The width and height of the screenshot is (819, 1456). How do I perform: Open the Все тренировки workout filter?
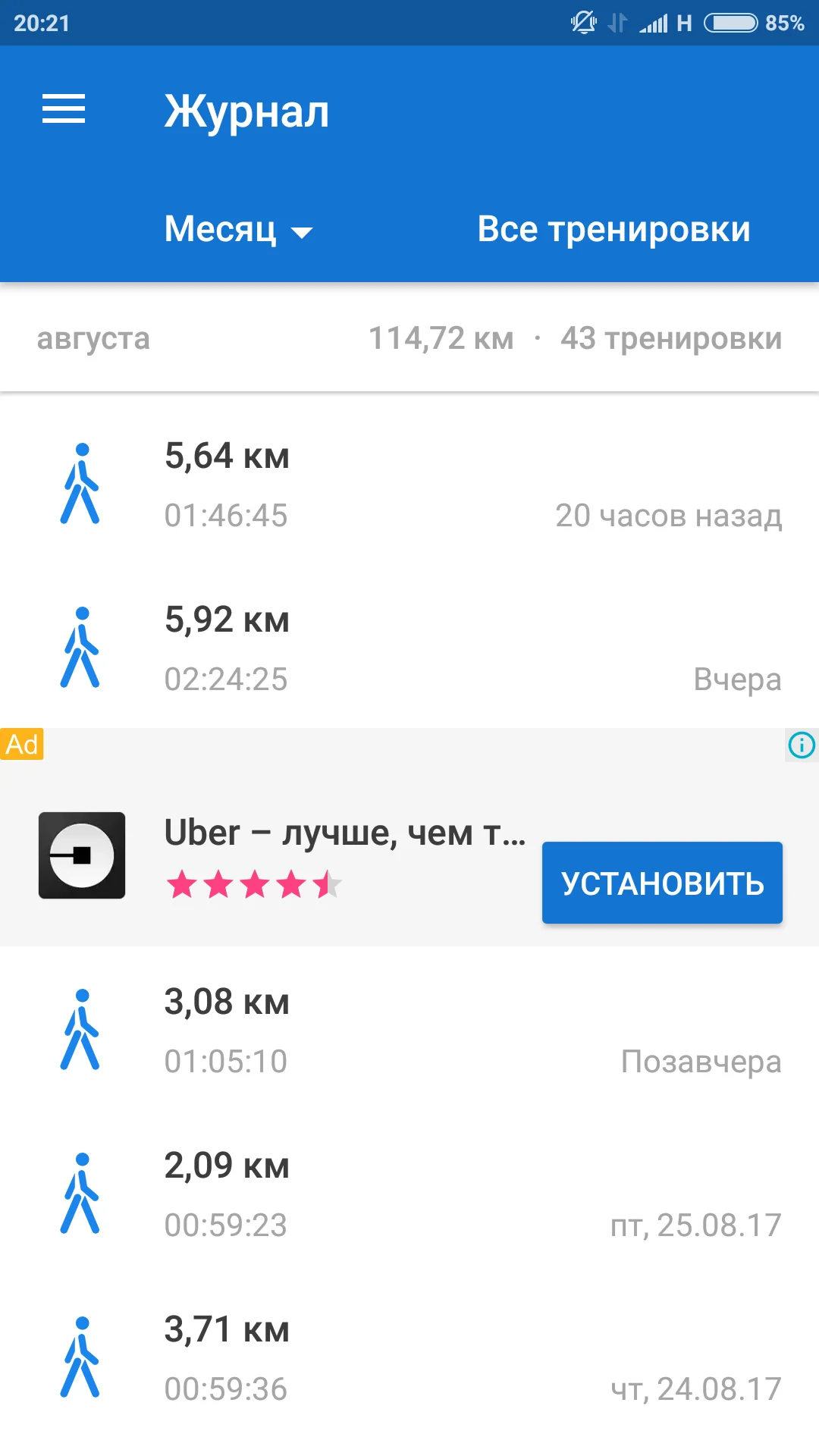click(x=613, y=229)
